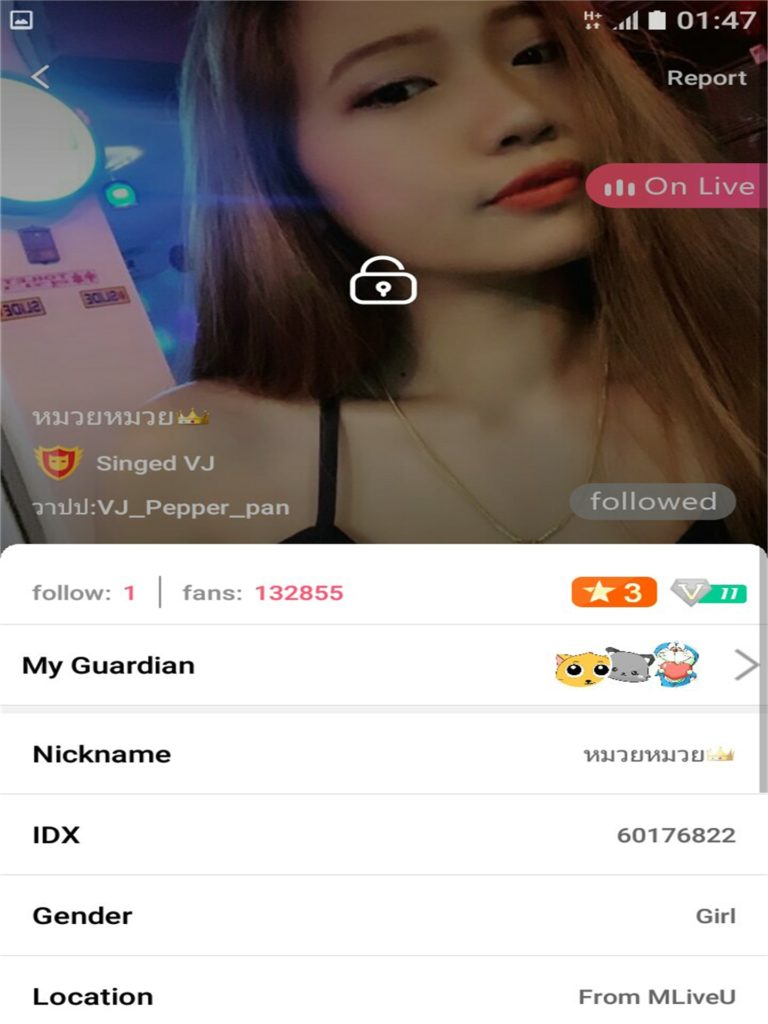
Task: Tap the lock icon on the photo
Action: (383, 281)
